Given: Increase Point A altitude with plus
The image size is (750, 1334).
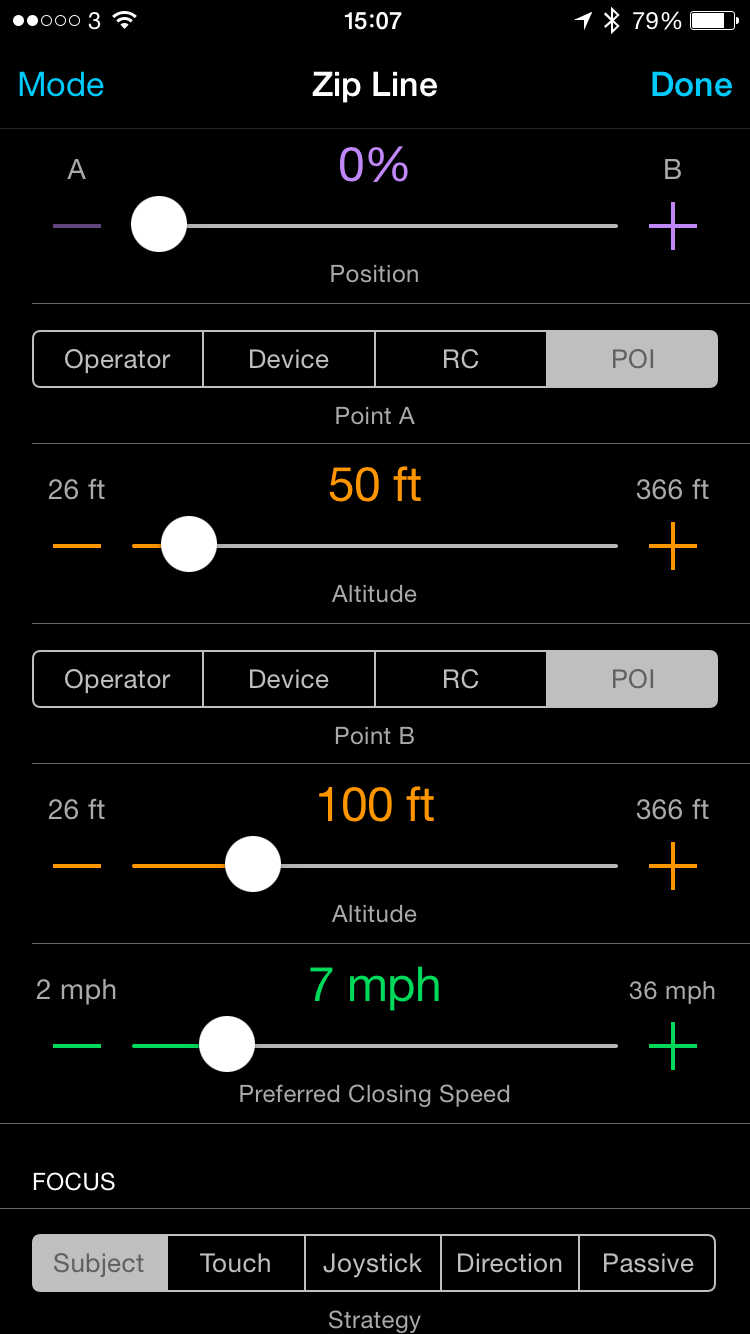Looking at the screenshot, I should point(673,546).
